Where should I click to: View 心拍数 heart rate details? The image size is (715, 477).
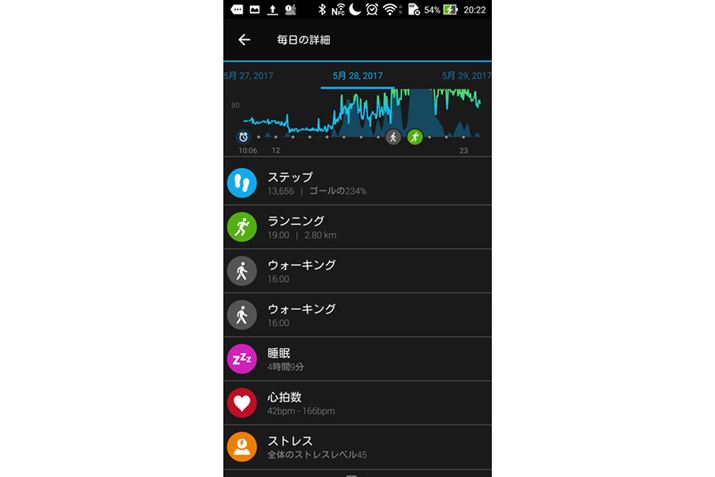coord(357,403)
